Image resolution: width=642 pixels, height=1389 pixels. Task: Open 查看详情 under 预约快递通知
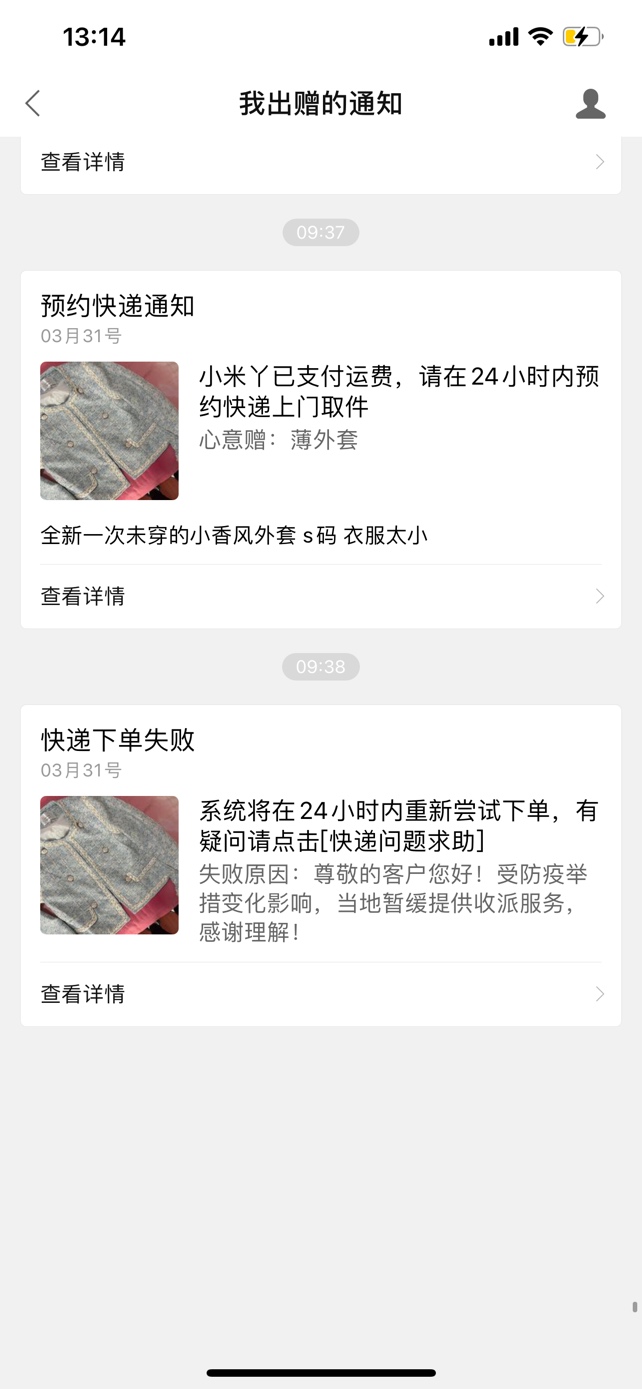[321, 596]
